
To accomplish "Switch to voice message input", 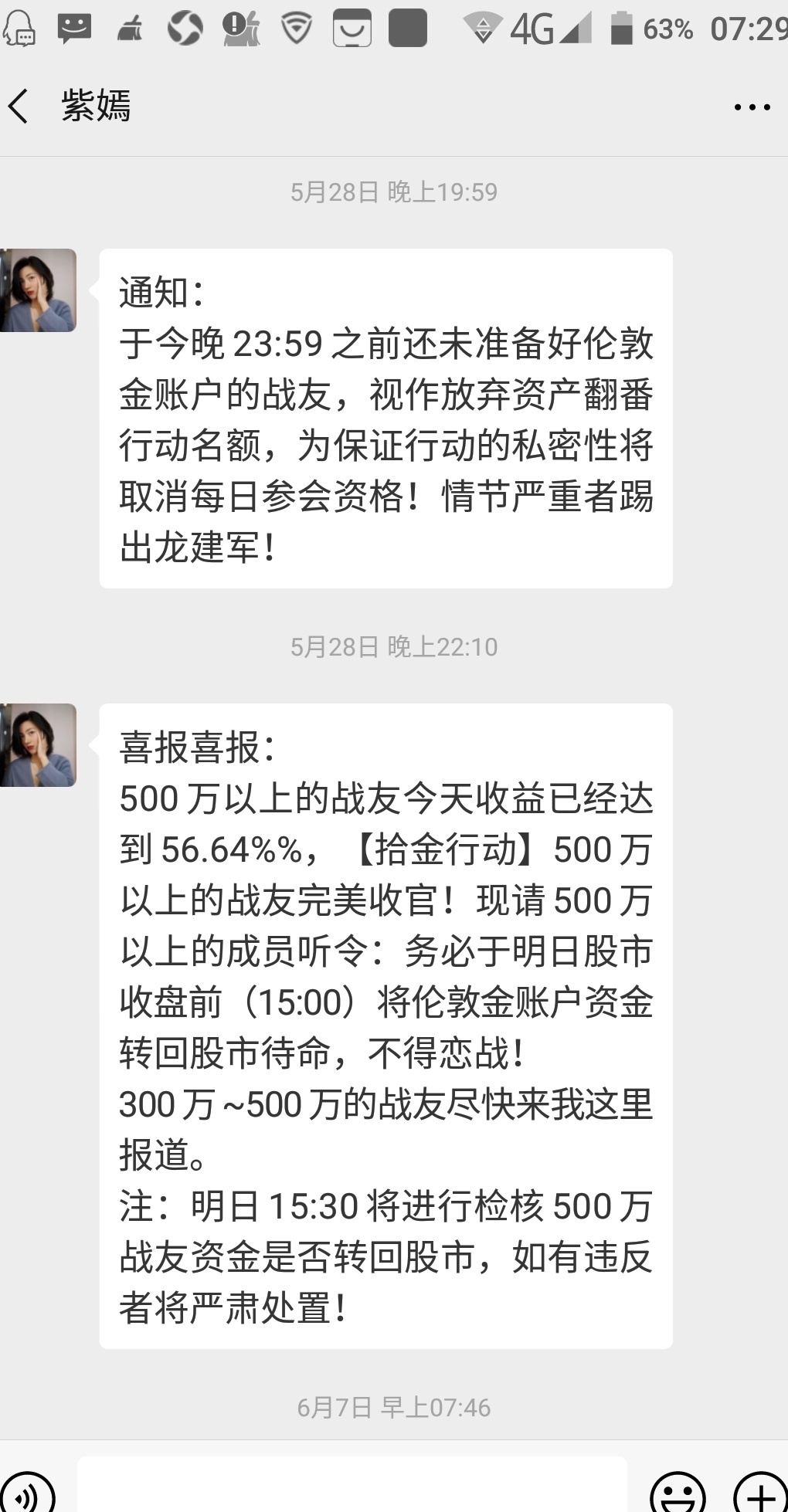I will click(x=28, y=1492).
